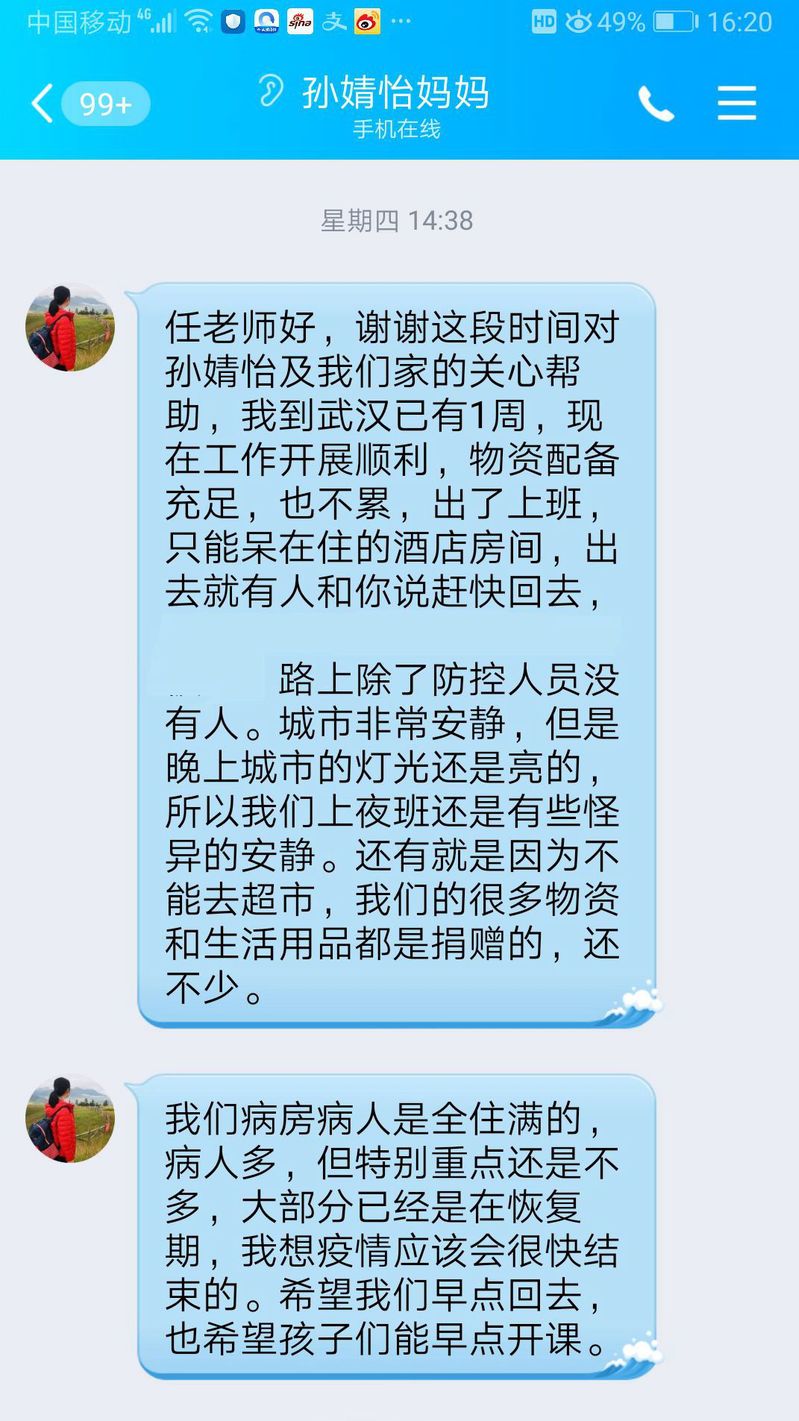
Task: Start a voice call with 孙婧怡妈妈
Action: pyautogui.click(x=656, y=103)
